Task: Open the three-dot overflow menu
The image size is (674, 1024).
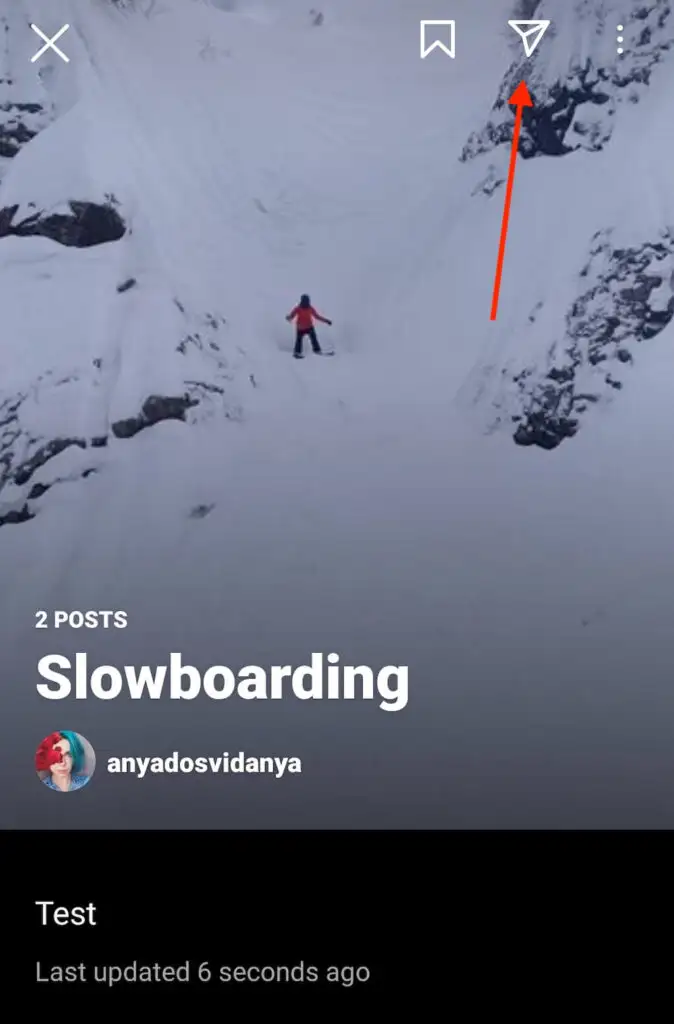Action: click(x=620, y=40)
